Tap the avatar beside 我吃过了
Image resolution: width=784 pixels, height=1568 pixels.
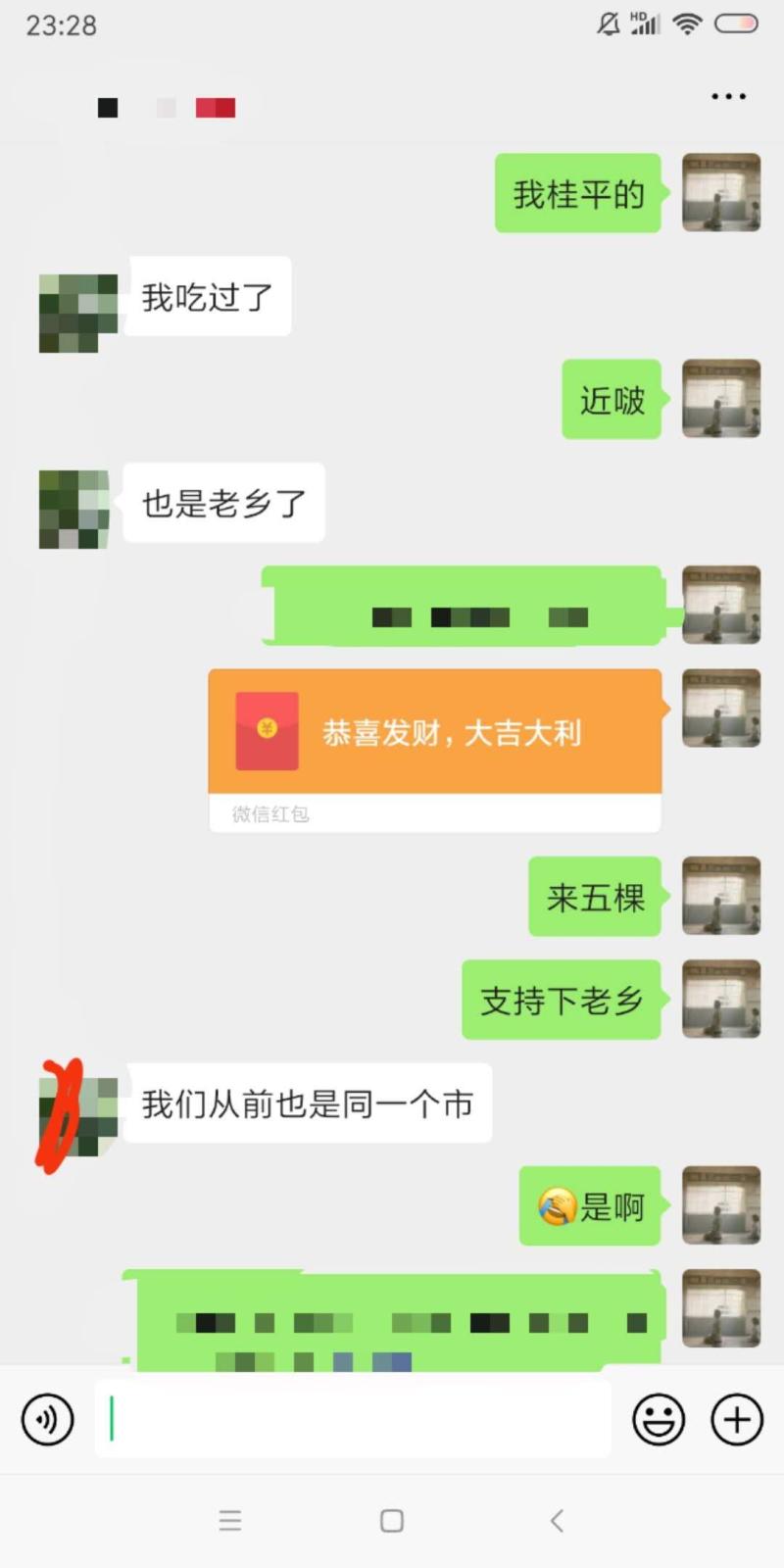77,314
